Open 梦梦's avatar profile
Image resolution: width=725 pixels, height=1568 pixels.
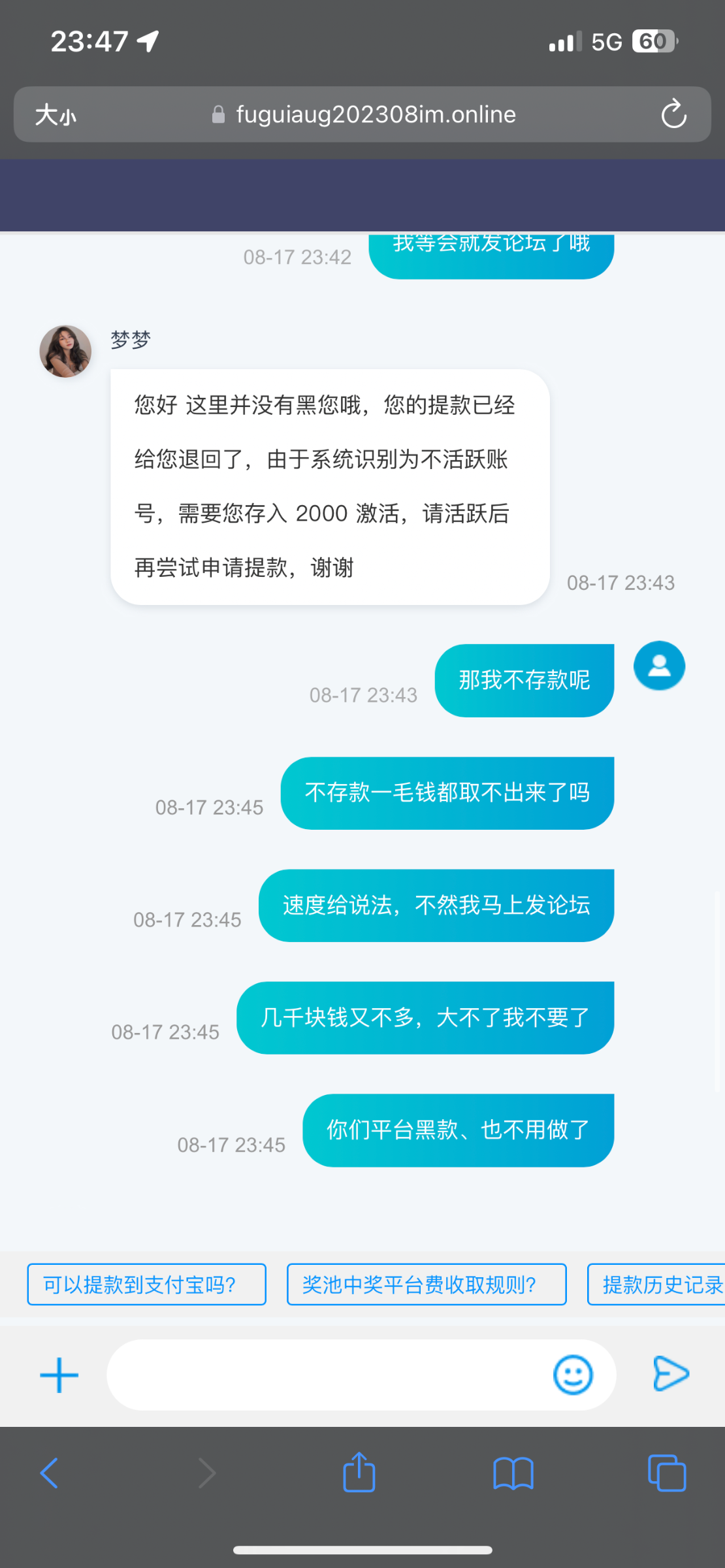coord(65,351)
